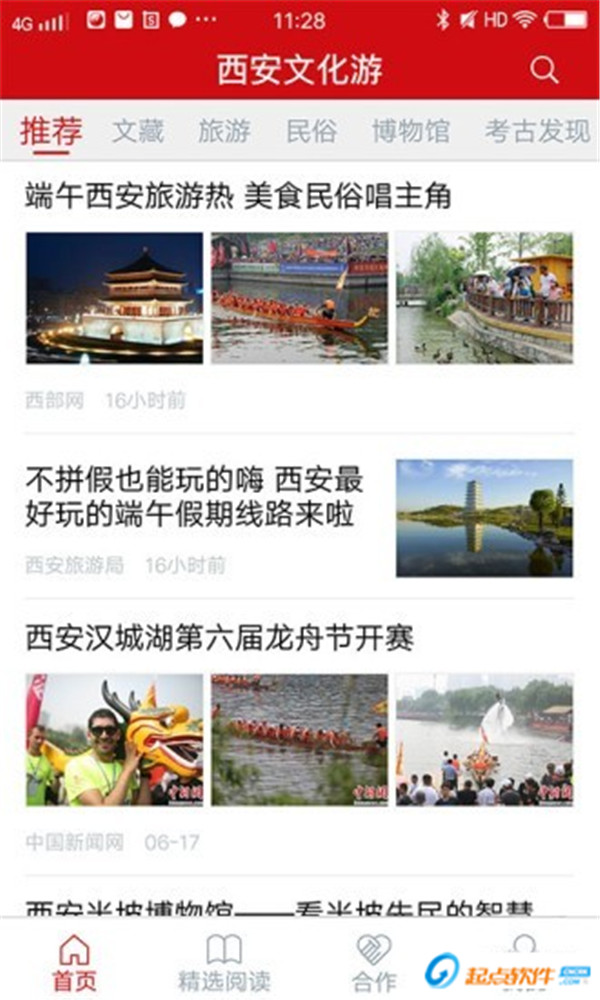600x1000 pixels.
Task: Open the 合作 bottom navigation item
Action: [x=374, y=962]
